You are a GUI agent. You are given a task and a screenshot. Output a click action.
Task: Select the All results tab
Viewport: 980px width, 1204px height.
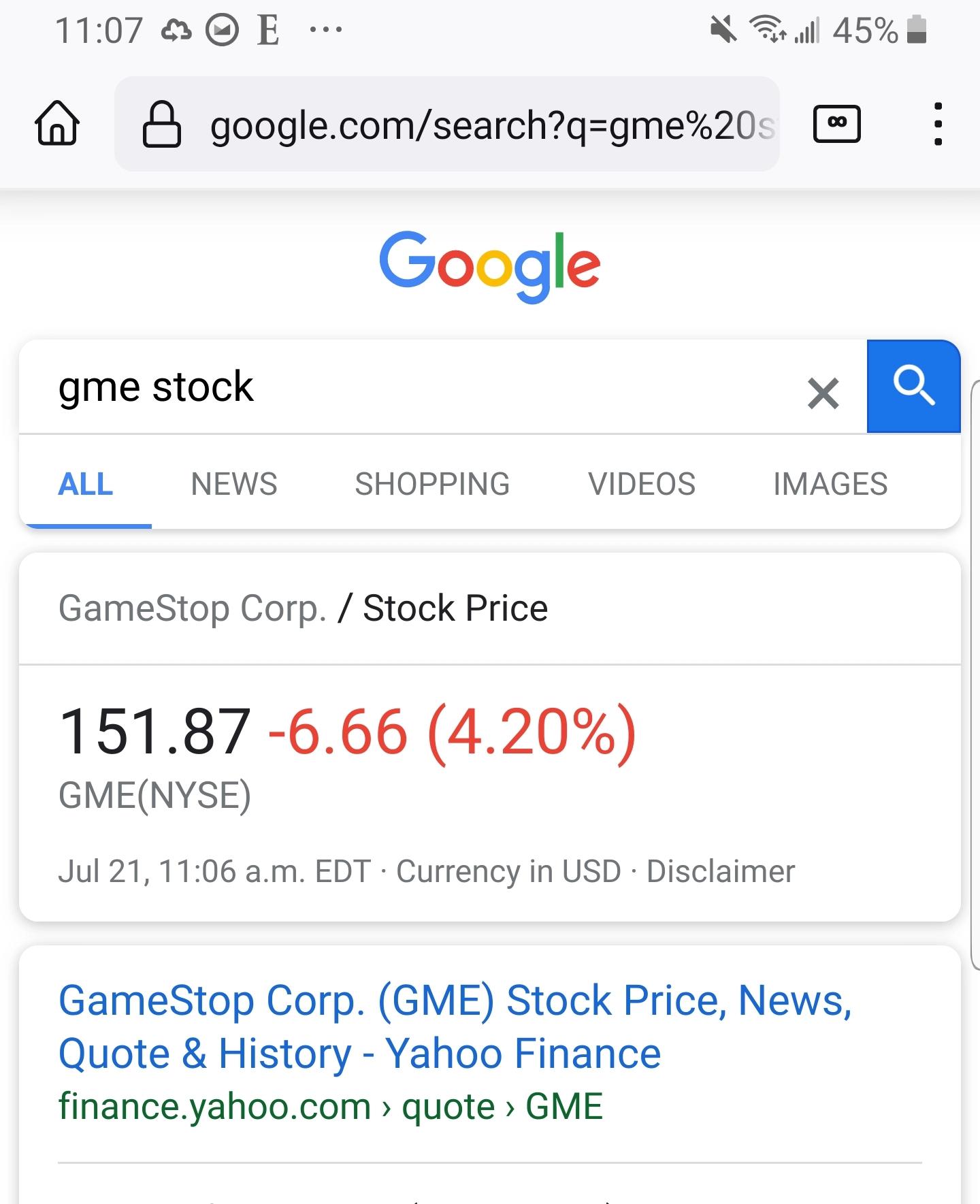pyautogui.click(x=86, y=485)
